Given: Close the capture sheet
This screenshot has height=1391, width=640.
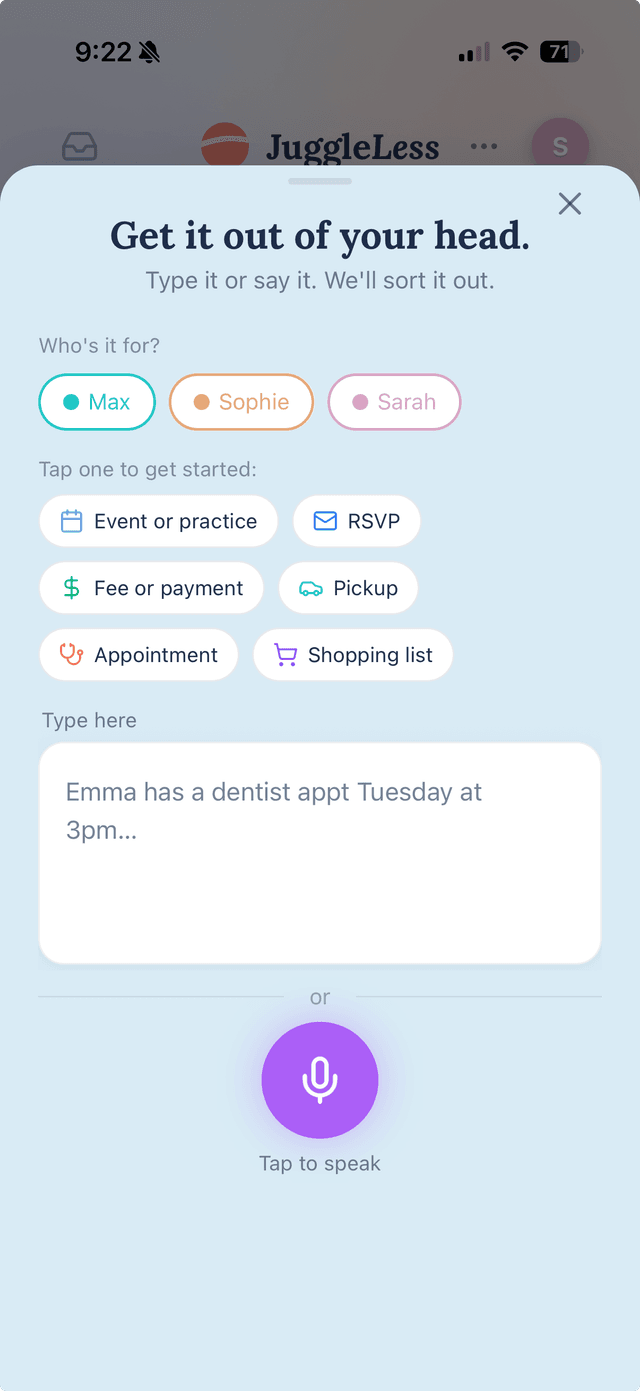Looking at the screenshot, I should [570, 204].
